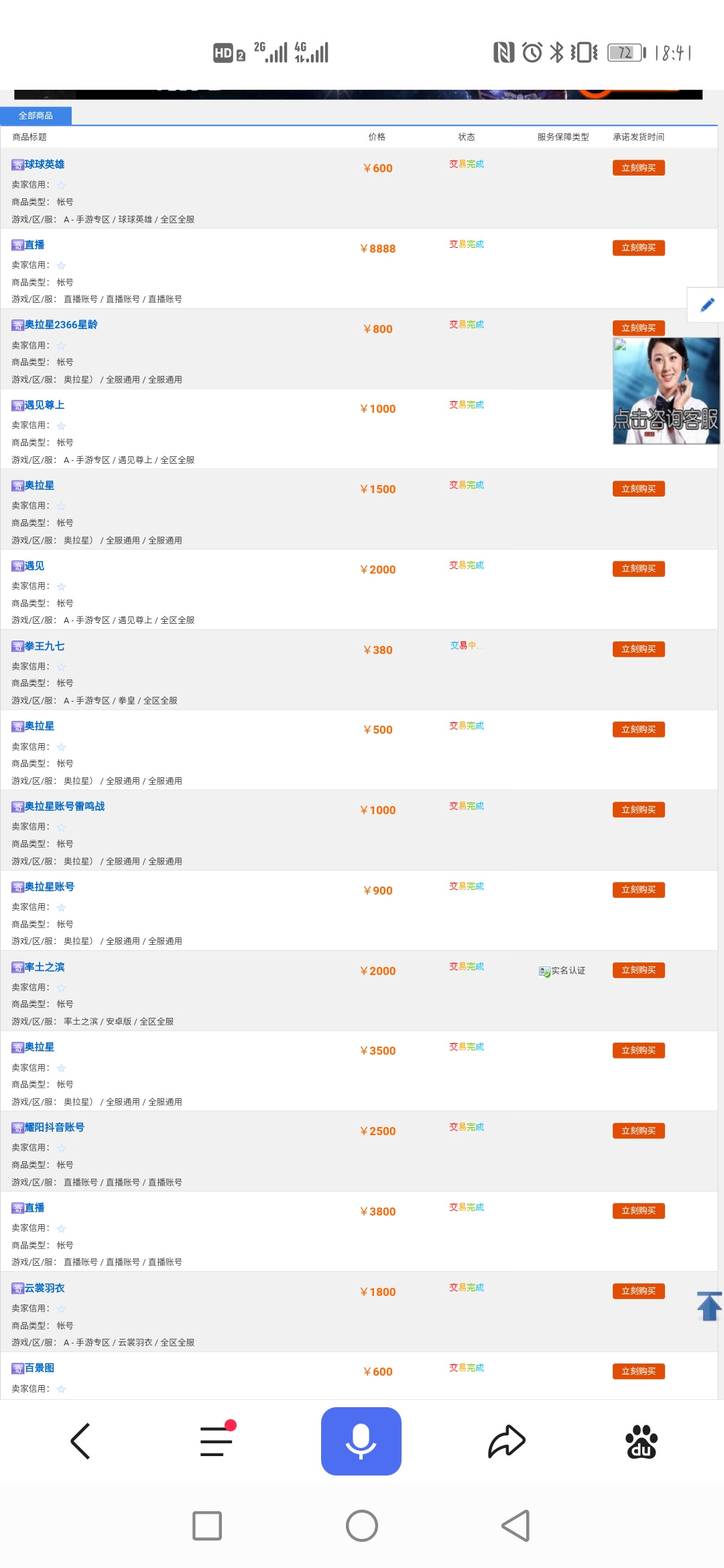Share this page via the share arrow
This screenshot has width=724, height=1568.
click(x=507, y=1441)
